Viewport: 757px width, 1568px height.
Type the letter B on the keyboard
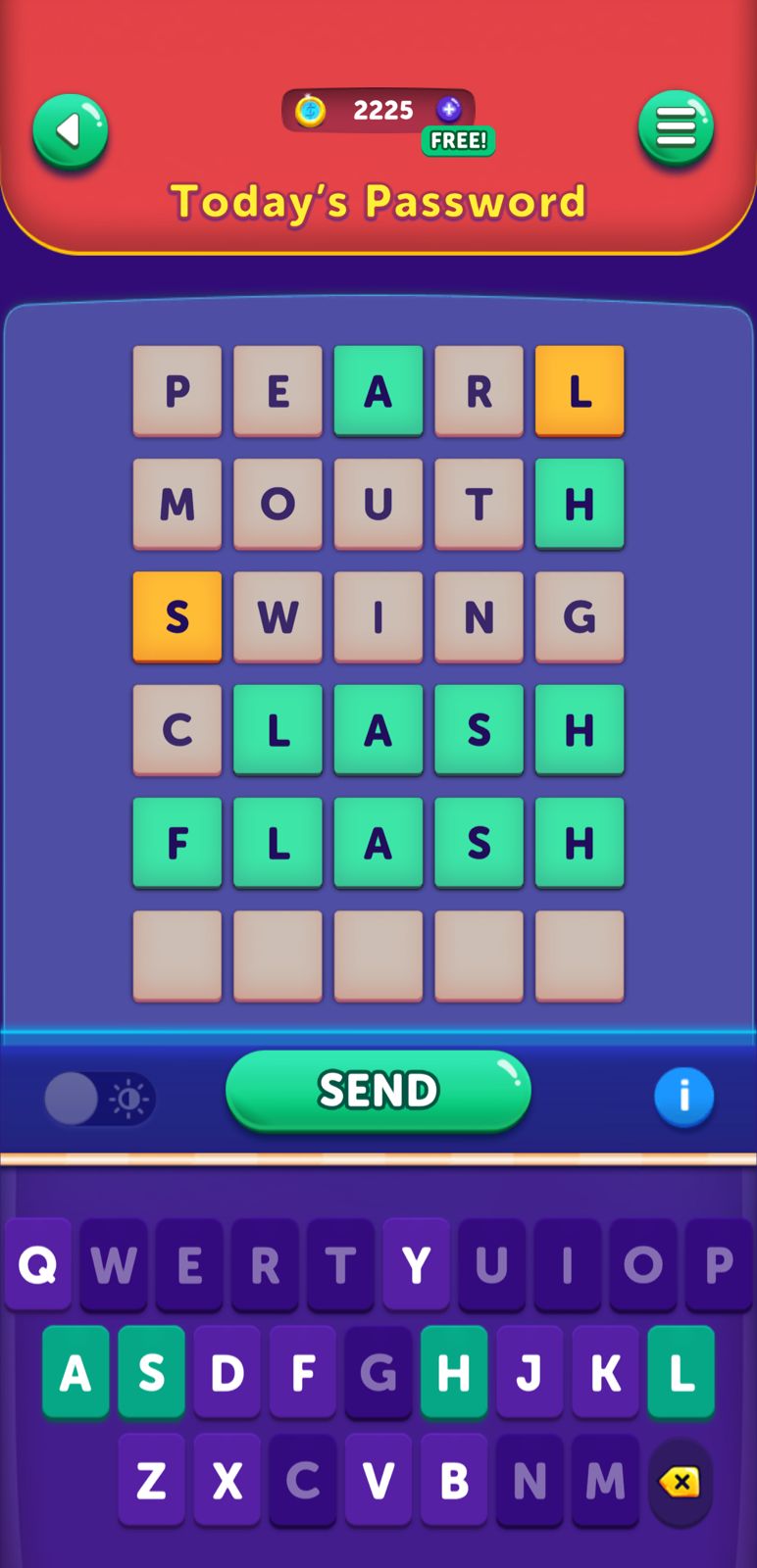pos(454,1481)
